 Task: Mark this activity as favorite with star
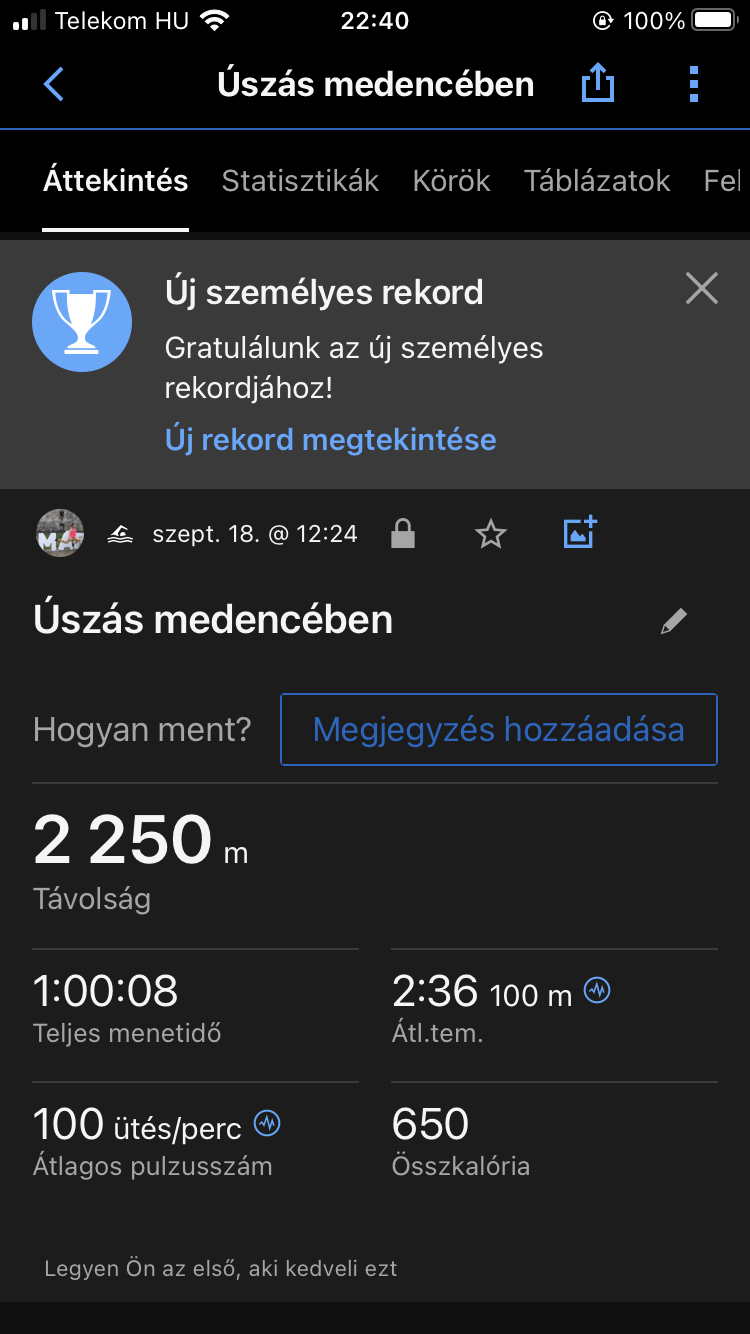point(490,534)
